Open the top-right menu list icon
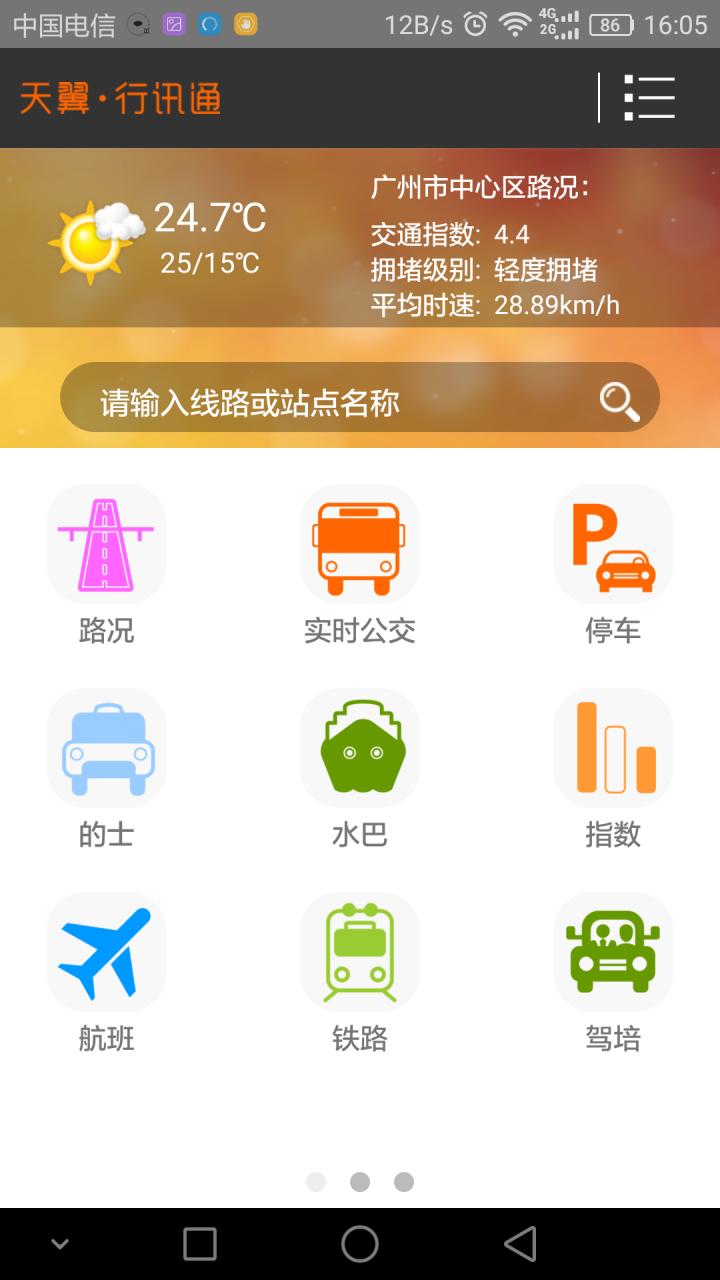This screenshot has width=720, height=1280. [x=649, y=98]
